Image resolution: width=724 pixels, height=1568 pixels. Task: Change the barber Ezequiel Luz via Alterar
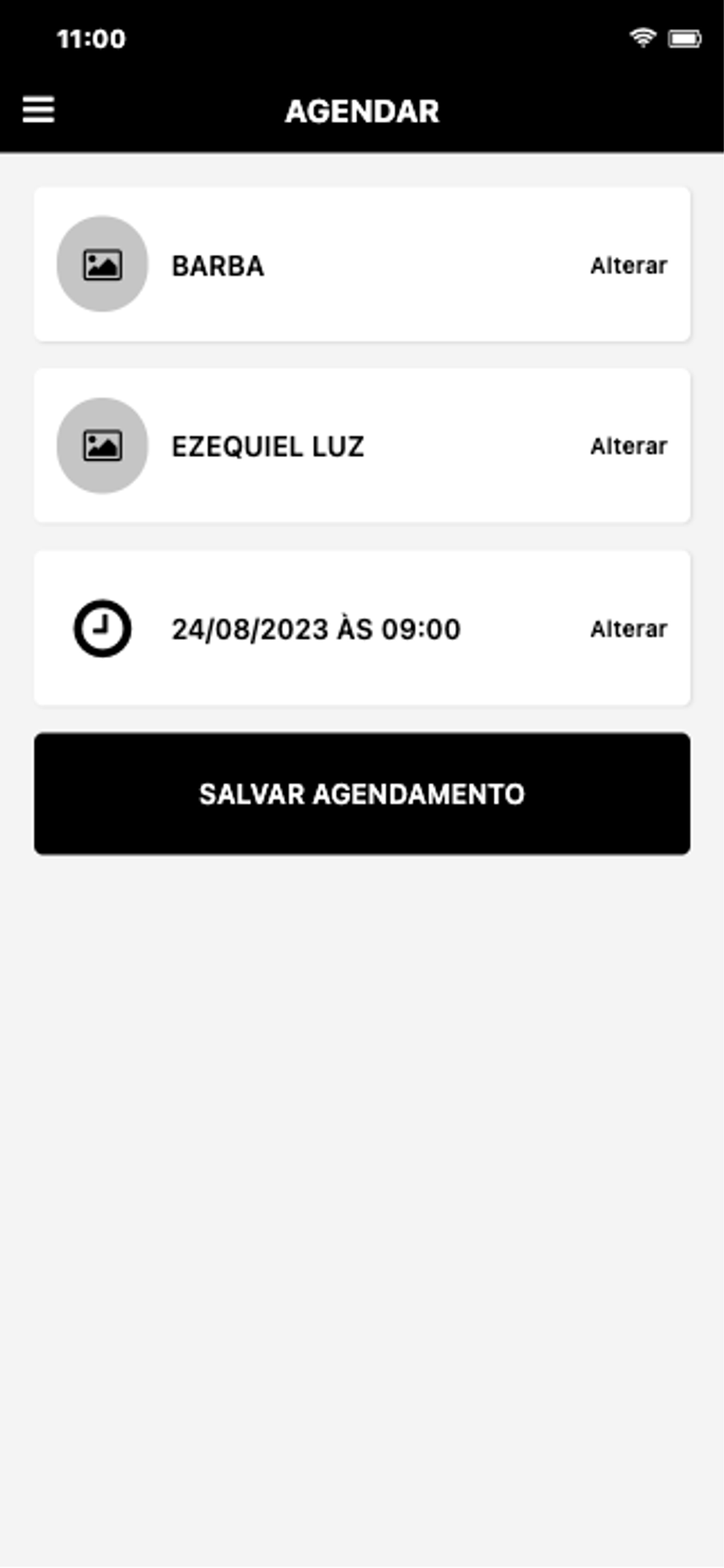coord(628,446)
